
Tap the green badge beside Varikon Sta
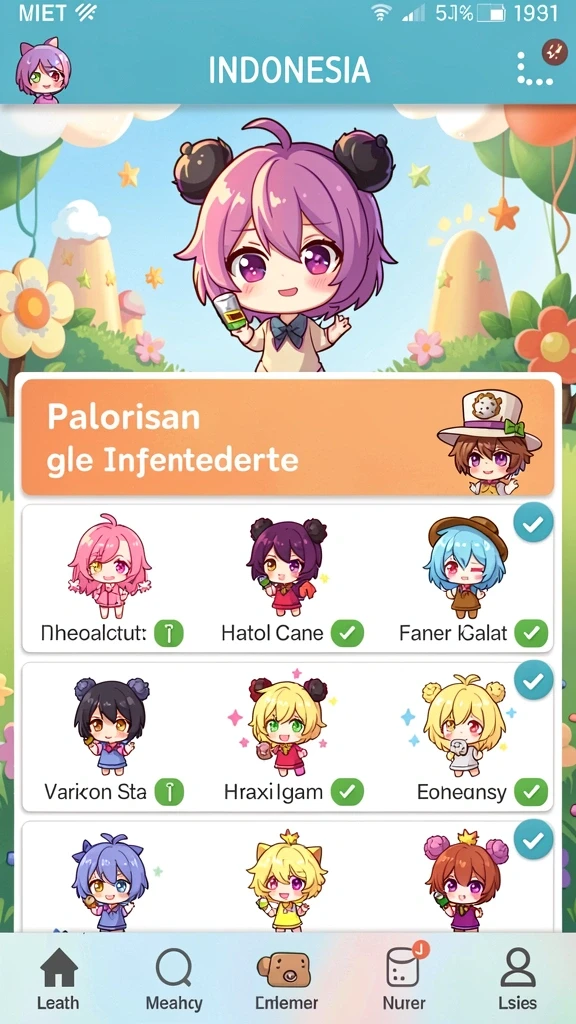click(x=169, y=792)
